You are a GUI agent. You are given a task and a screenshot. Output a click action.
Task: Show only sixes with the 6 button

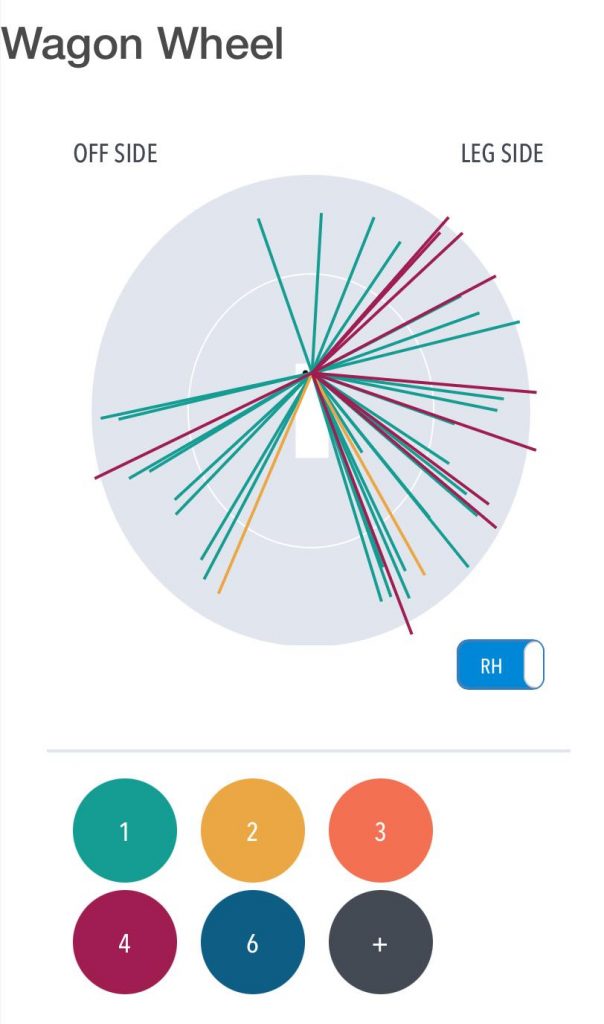click(252, 943)
